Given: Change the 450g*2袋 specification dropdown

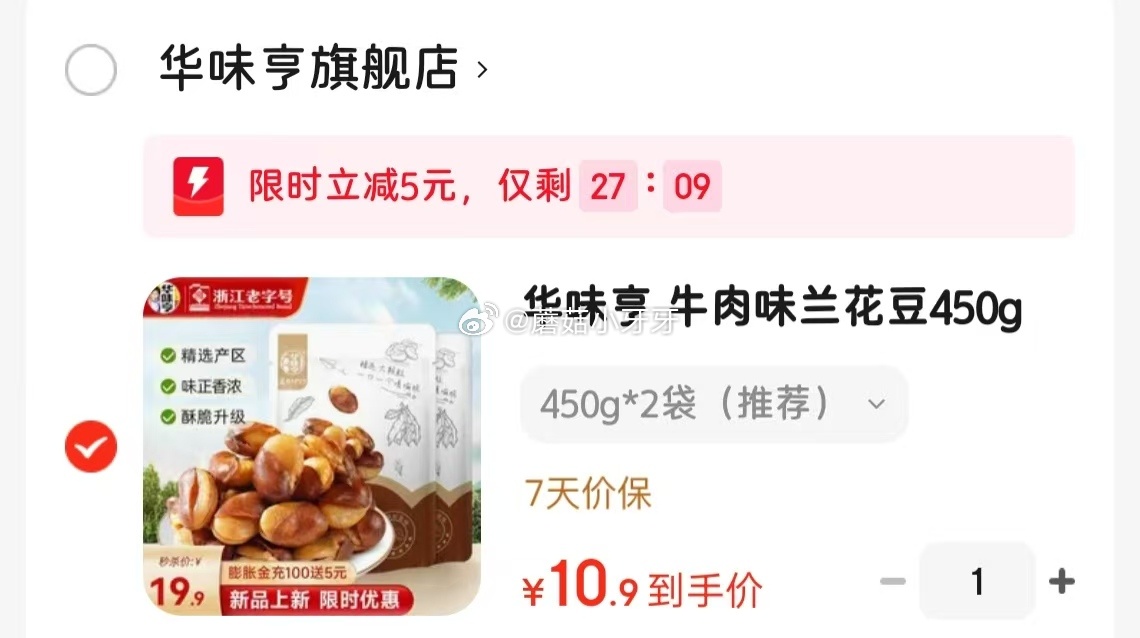Looking at the screenshot, I should 714,404.
